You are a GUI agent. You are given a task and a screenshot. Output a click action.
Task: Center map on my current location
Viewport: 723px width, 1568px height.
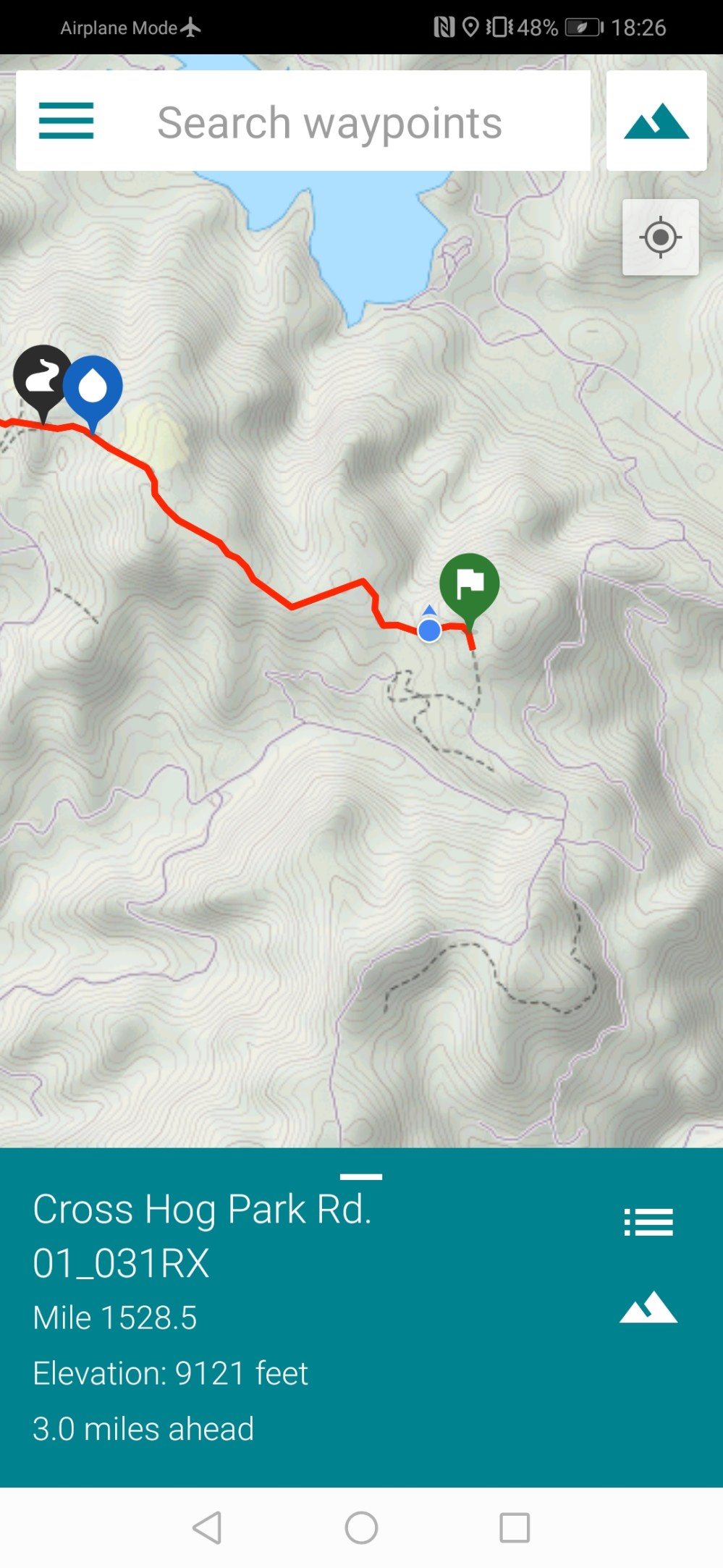(660, 237)
